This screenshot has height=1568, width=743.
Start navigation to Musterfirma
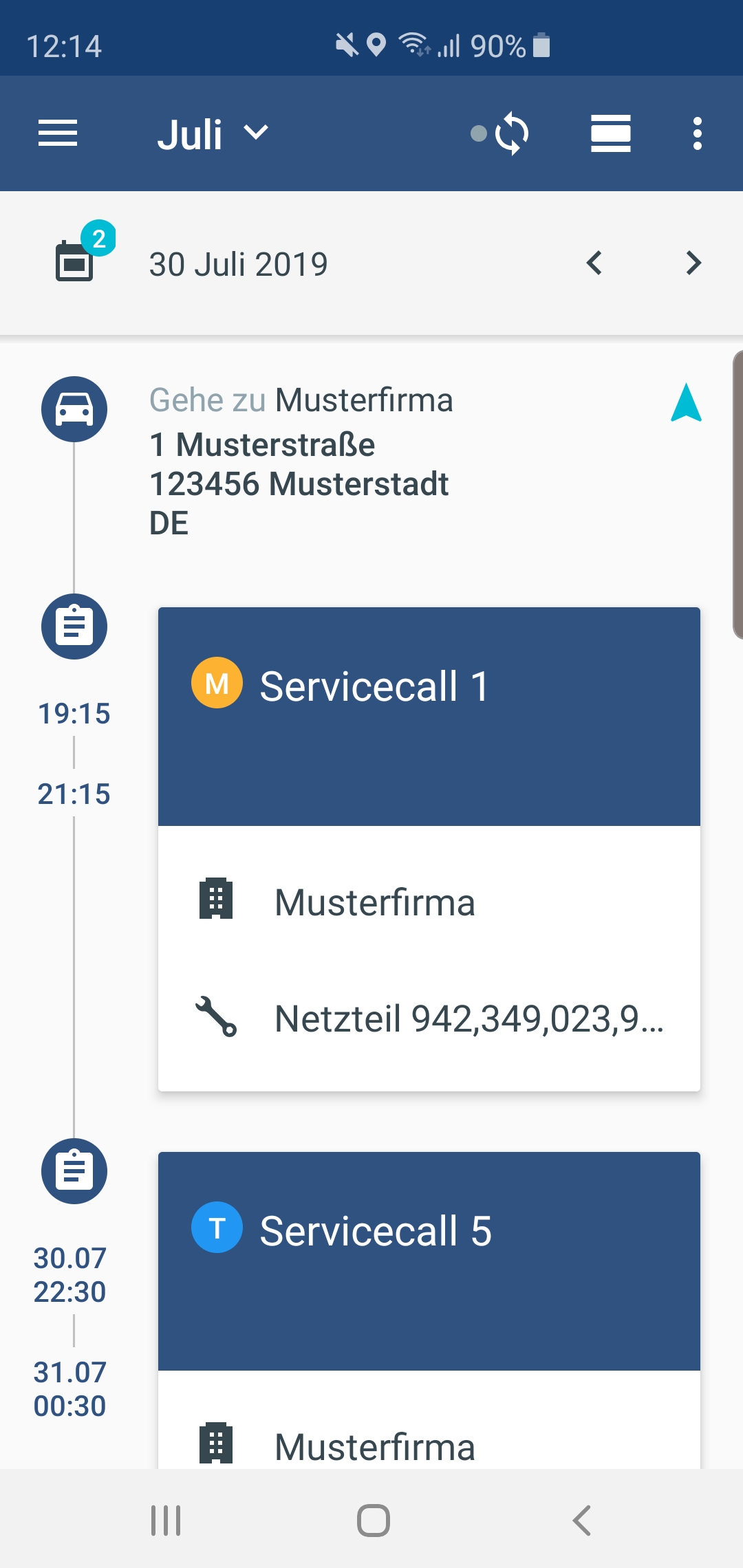686,403
